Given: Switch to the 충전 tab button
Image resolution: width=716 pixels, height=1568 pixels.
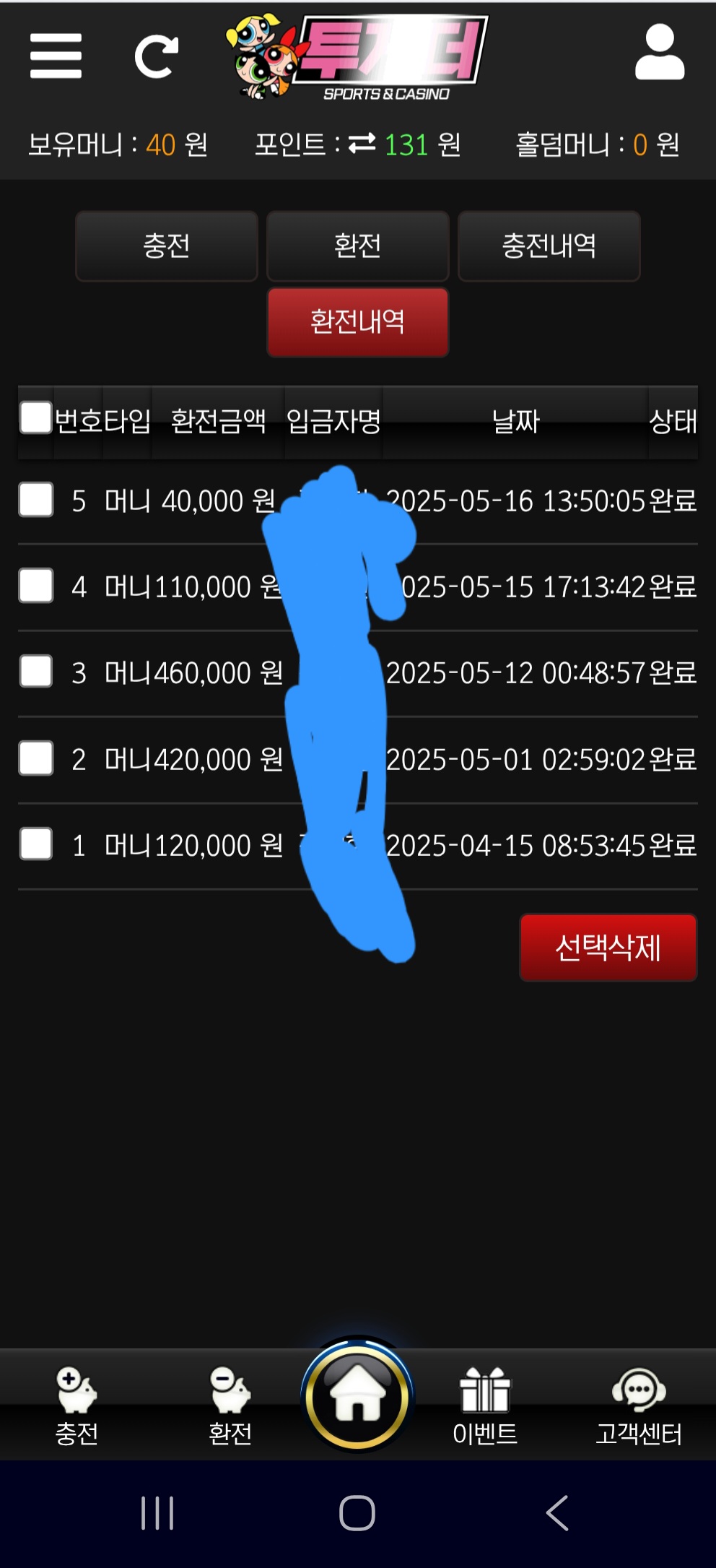Looking at the screenshot, I should [167, 246].
